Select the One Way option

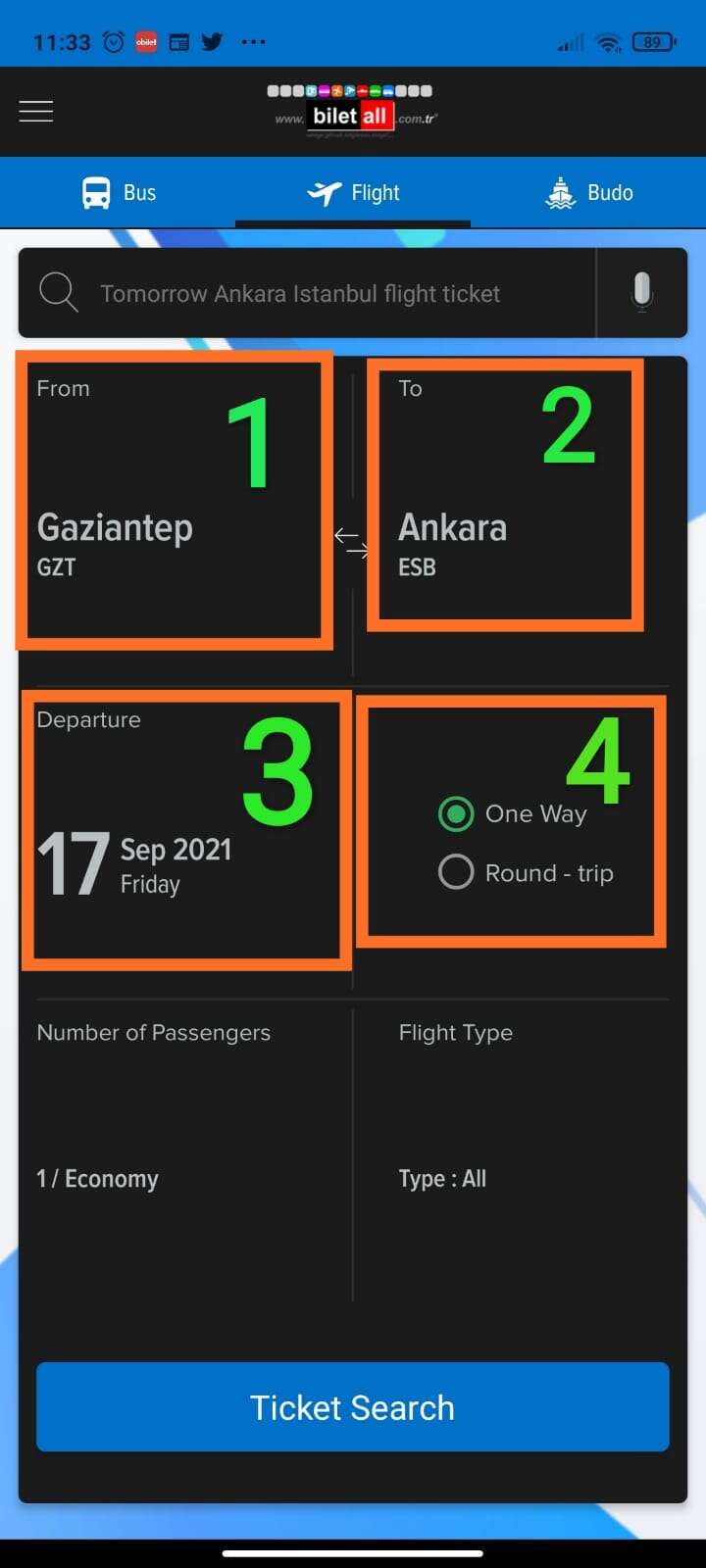coord(513,813)
